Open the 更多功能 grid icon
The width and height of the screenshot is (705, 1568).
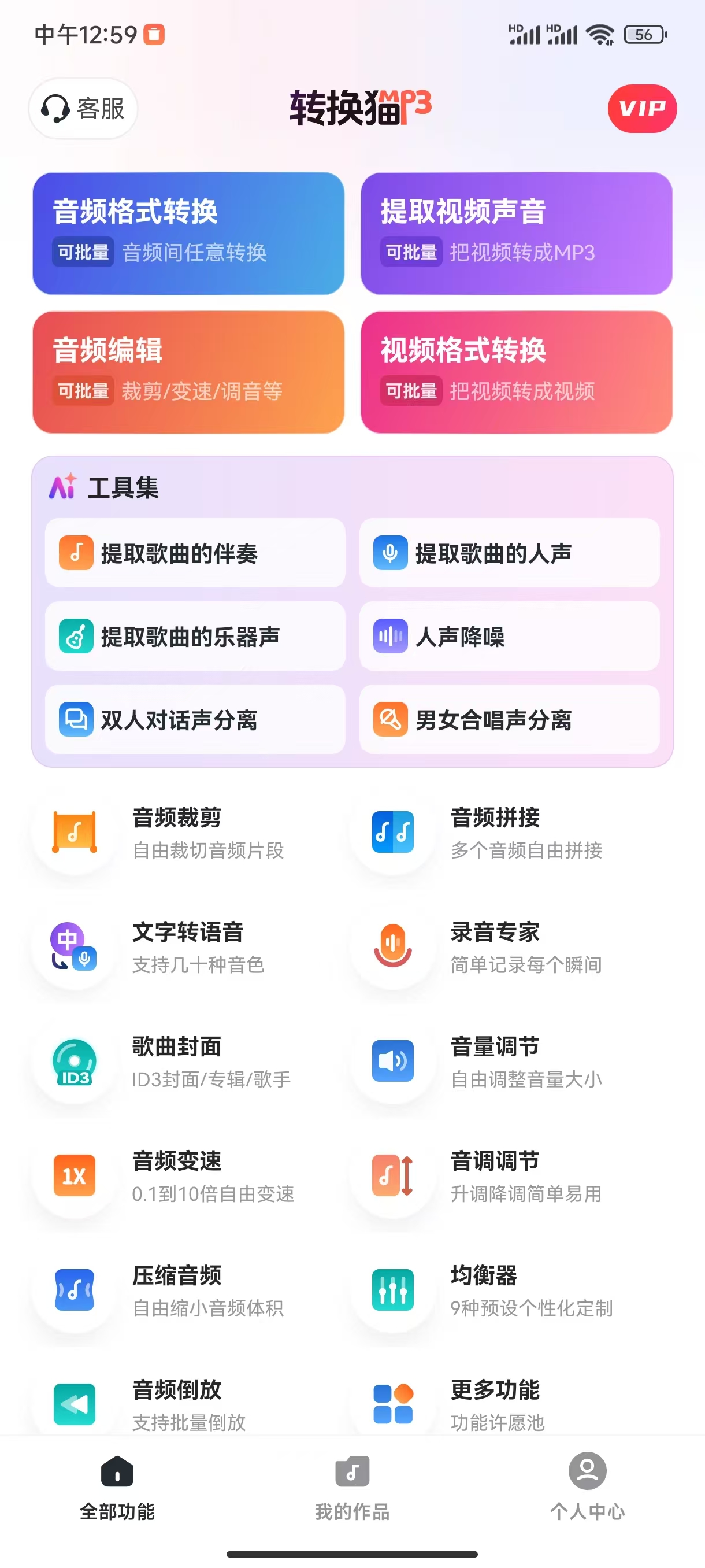[394, 1403]
